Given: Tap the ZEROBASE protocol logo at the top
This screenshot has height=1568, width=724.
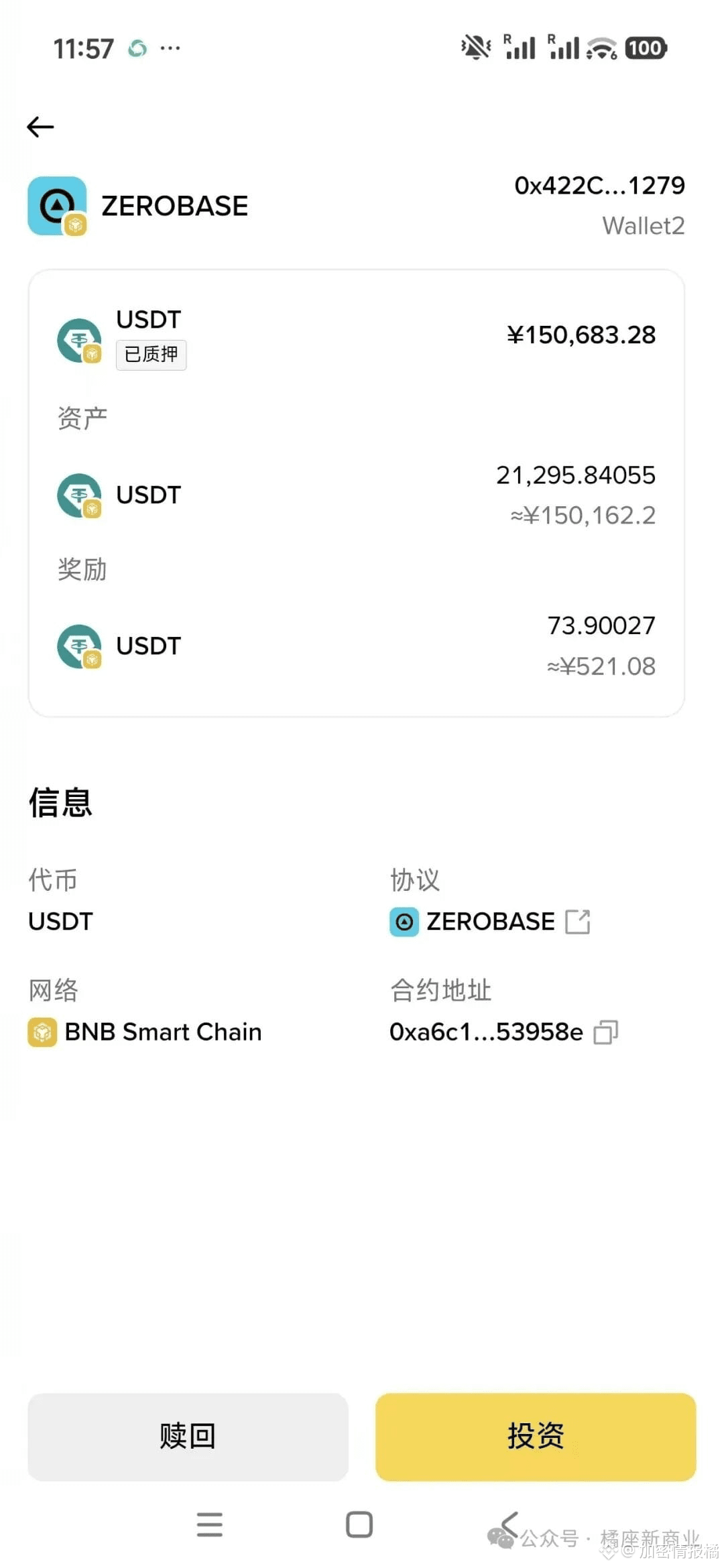Looking at the screenshot, I should 56,205.
